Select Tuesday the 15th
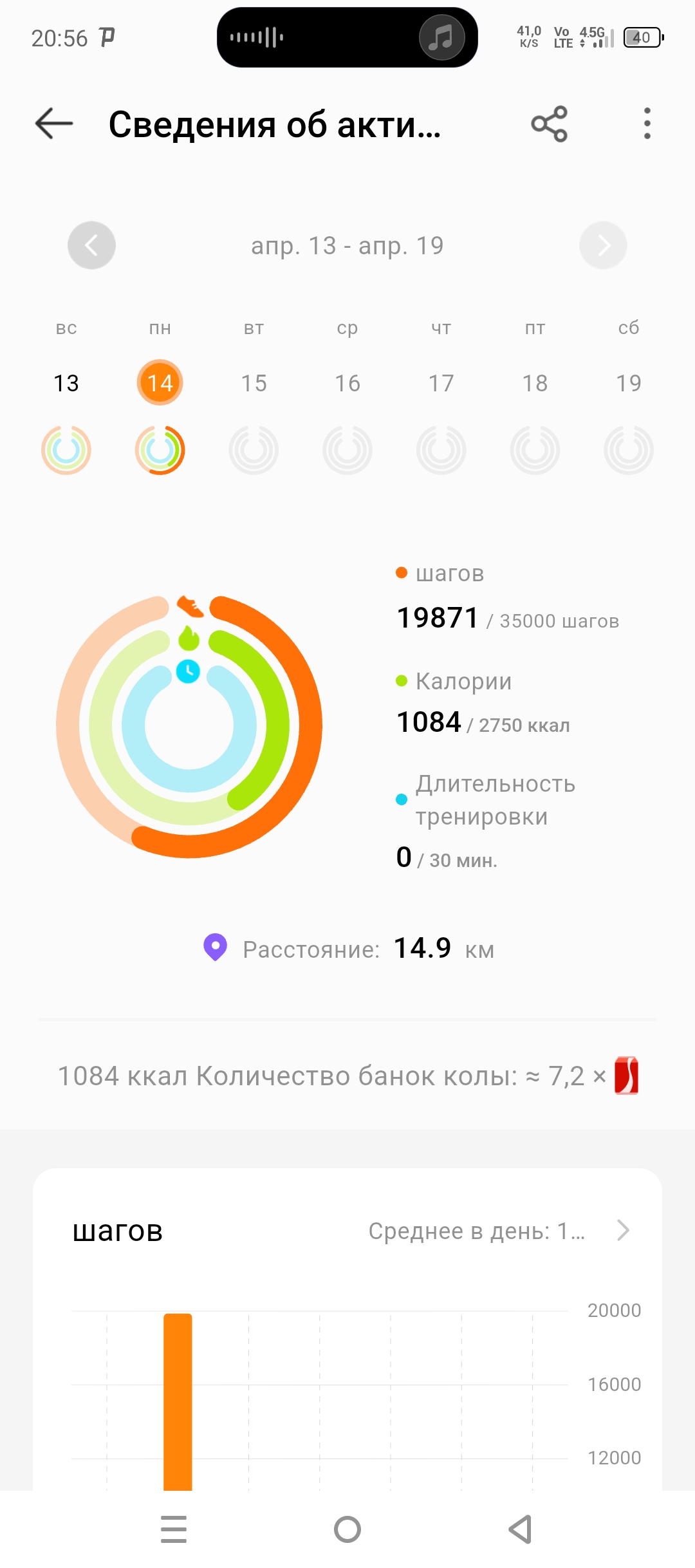This screenshot has width=695, height=1568. coord(254,383)
